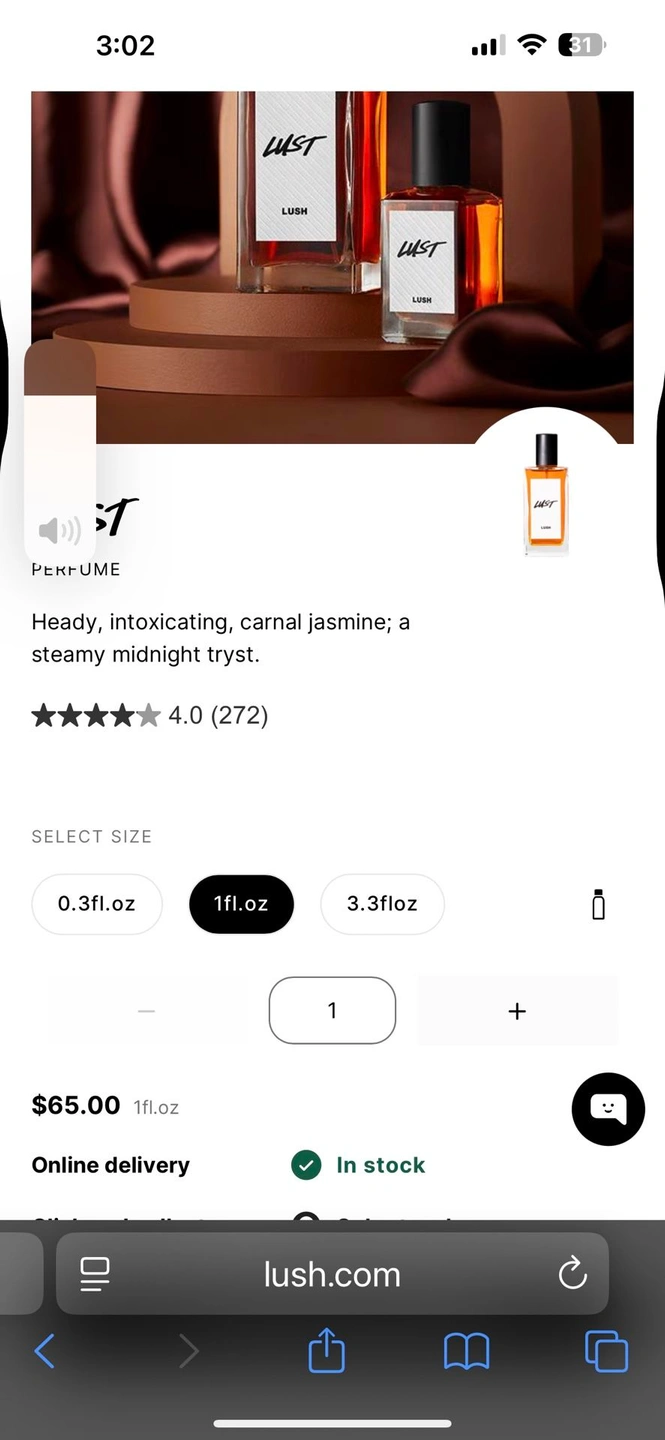The height and width of the screenshot is (1440, 665).
Task: Reload the lush.com page
Action: pos(572,1274)
